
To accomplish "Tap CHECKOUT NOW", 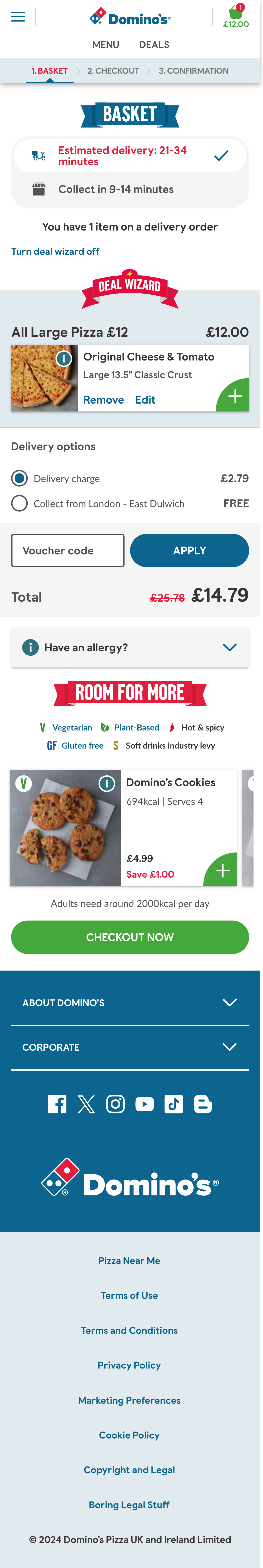I will 130,937.
